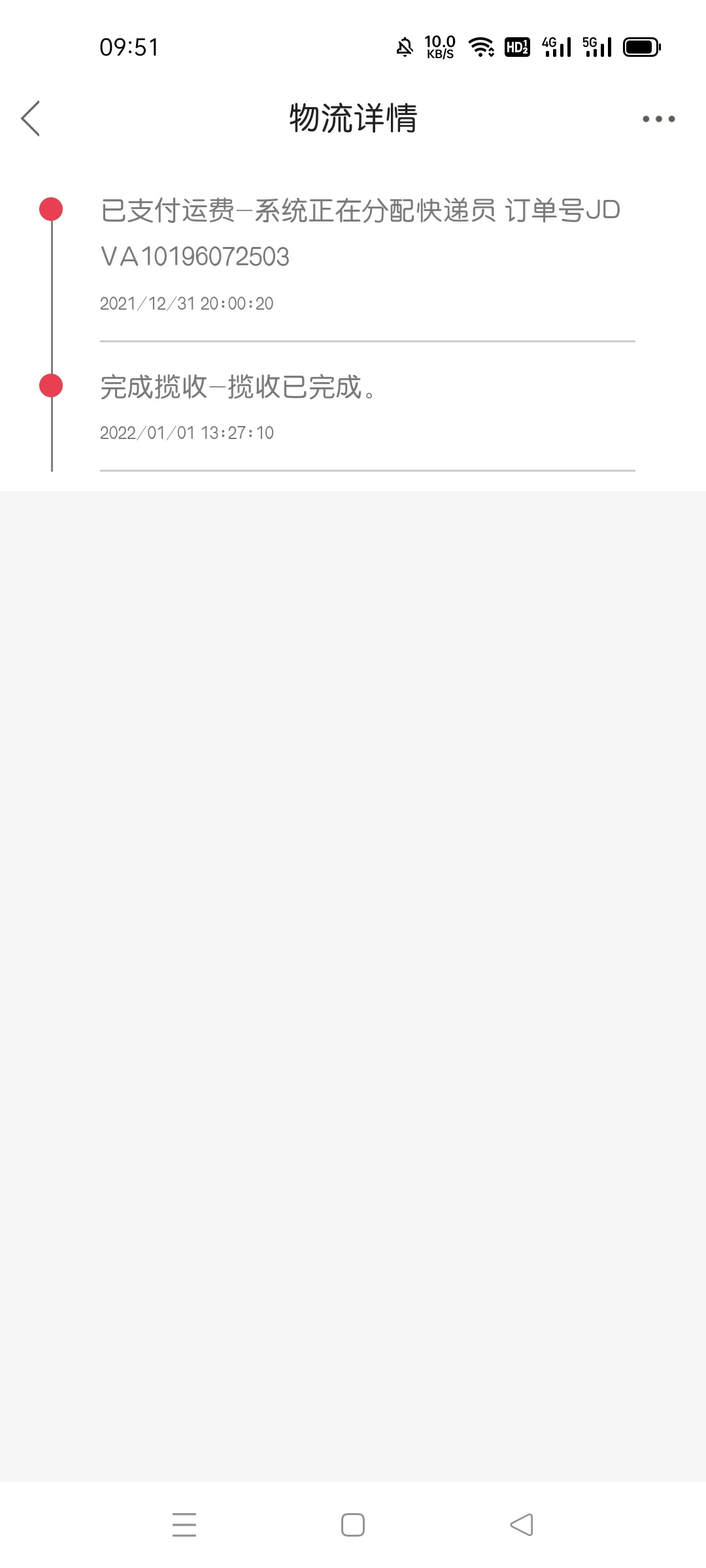
Task: Go back from the 物流详情 page
Action: (x=30, y=118)
